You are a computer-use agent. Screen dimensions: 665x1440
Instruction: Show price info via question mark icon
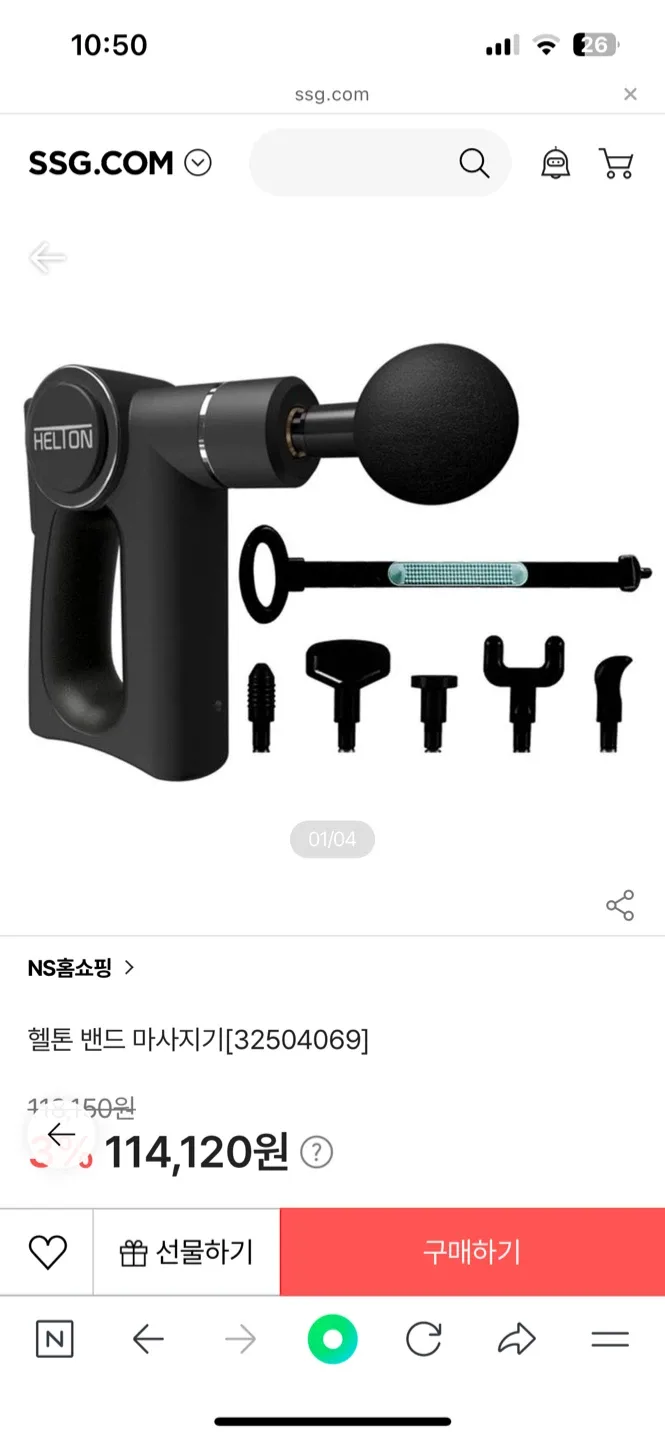point(316,1153)
